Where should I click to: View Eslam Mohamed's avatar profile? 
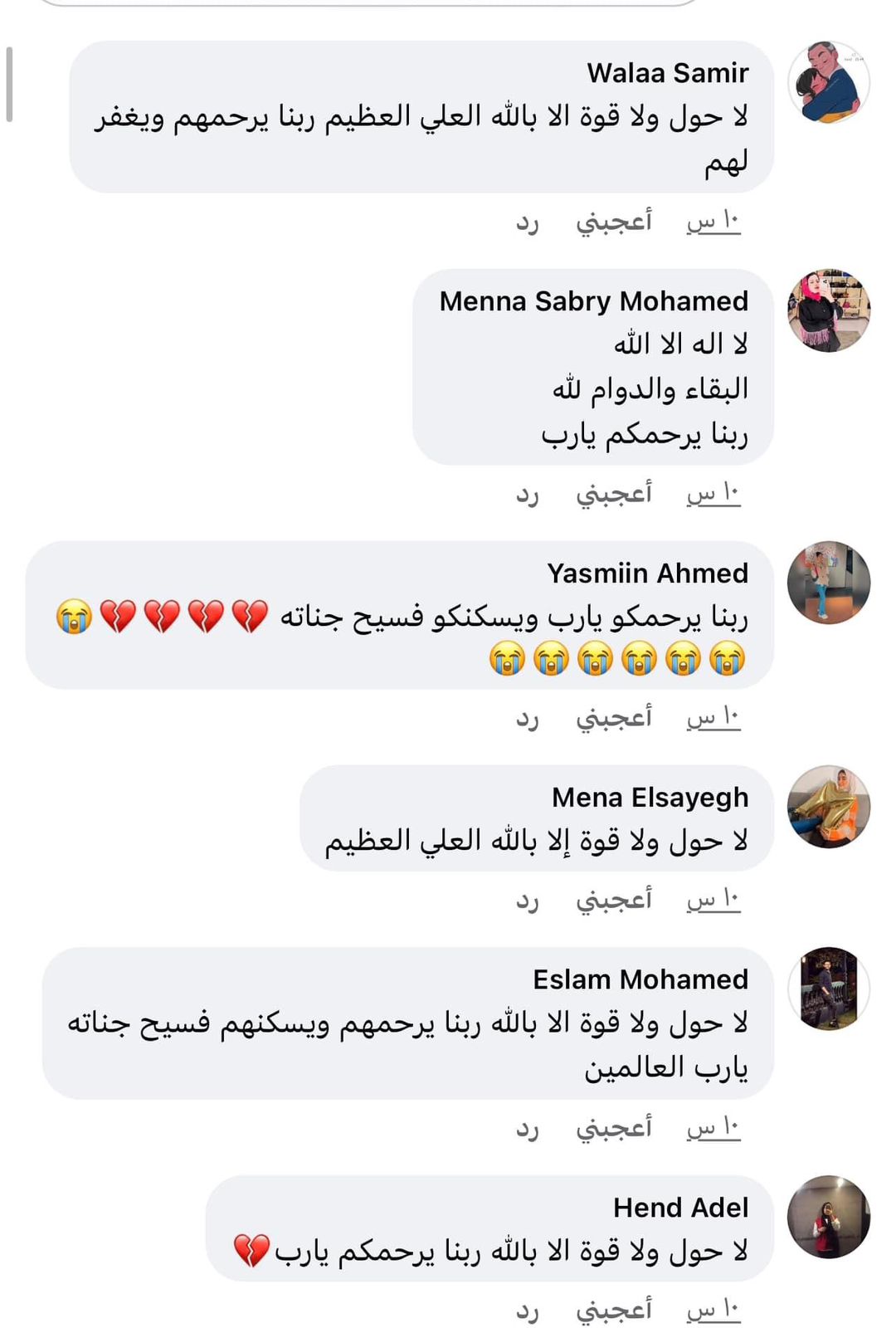point(828,989)
